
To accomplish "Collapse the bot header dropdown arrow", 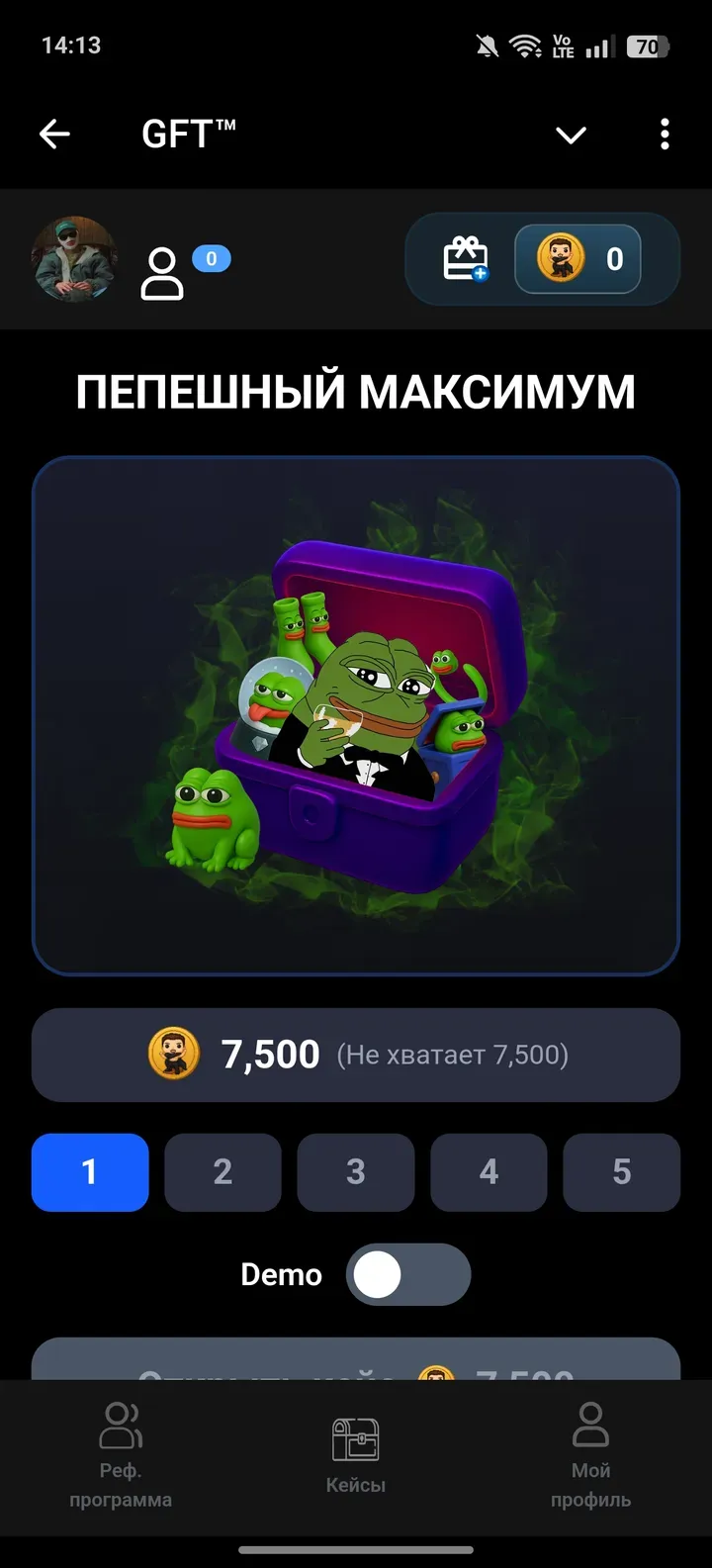I will click(x=571, y=136).
